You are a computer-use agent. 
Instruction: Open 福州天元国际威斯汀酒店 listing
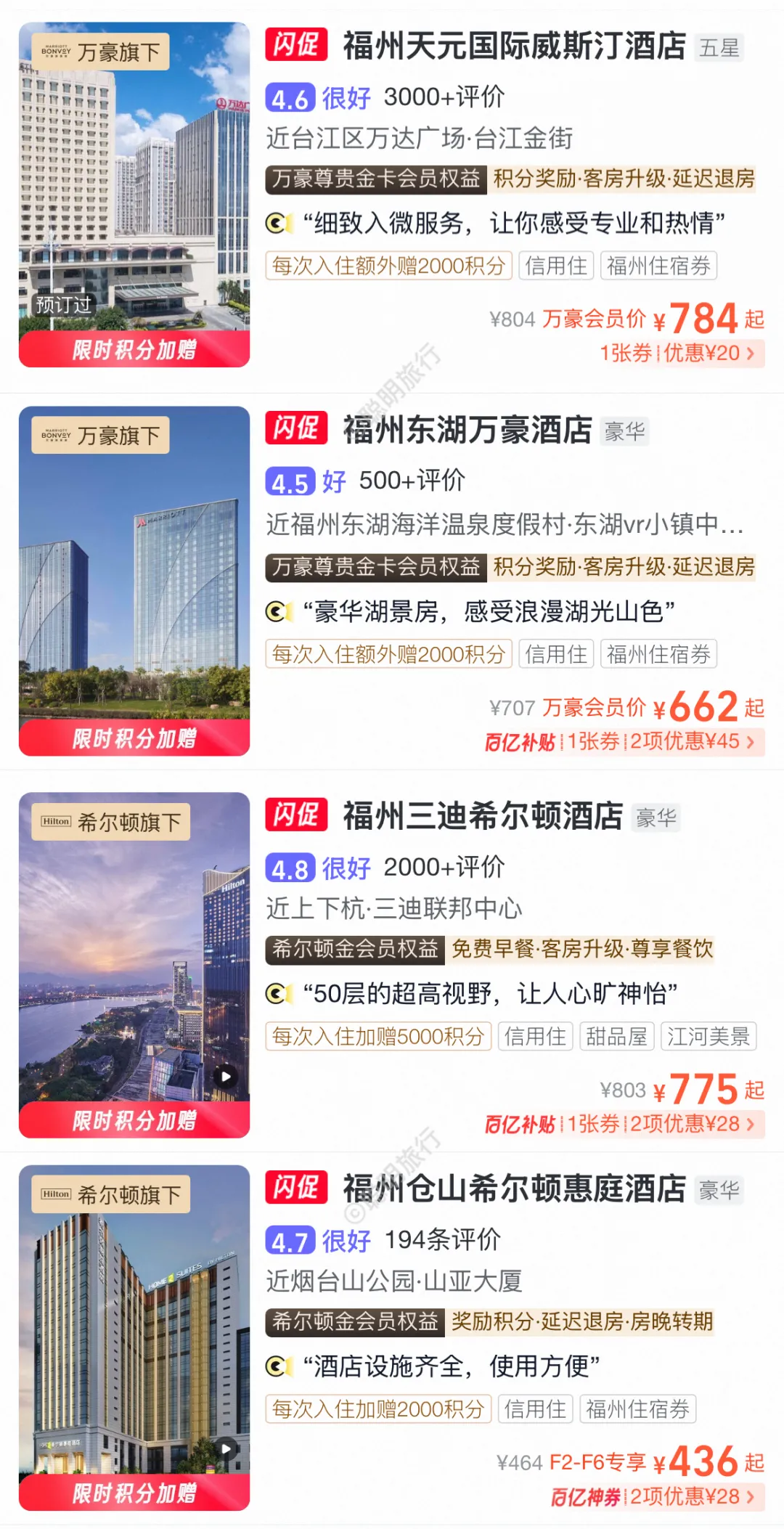click(x=514, y=46)
